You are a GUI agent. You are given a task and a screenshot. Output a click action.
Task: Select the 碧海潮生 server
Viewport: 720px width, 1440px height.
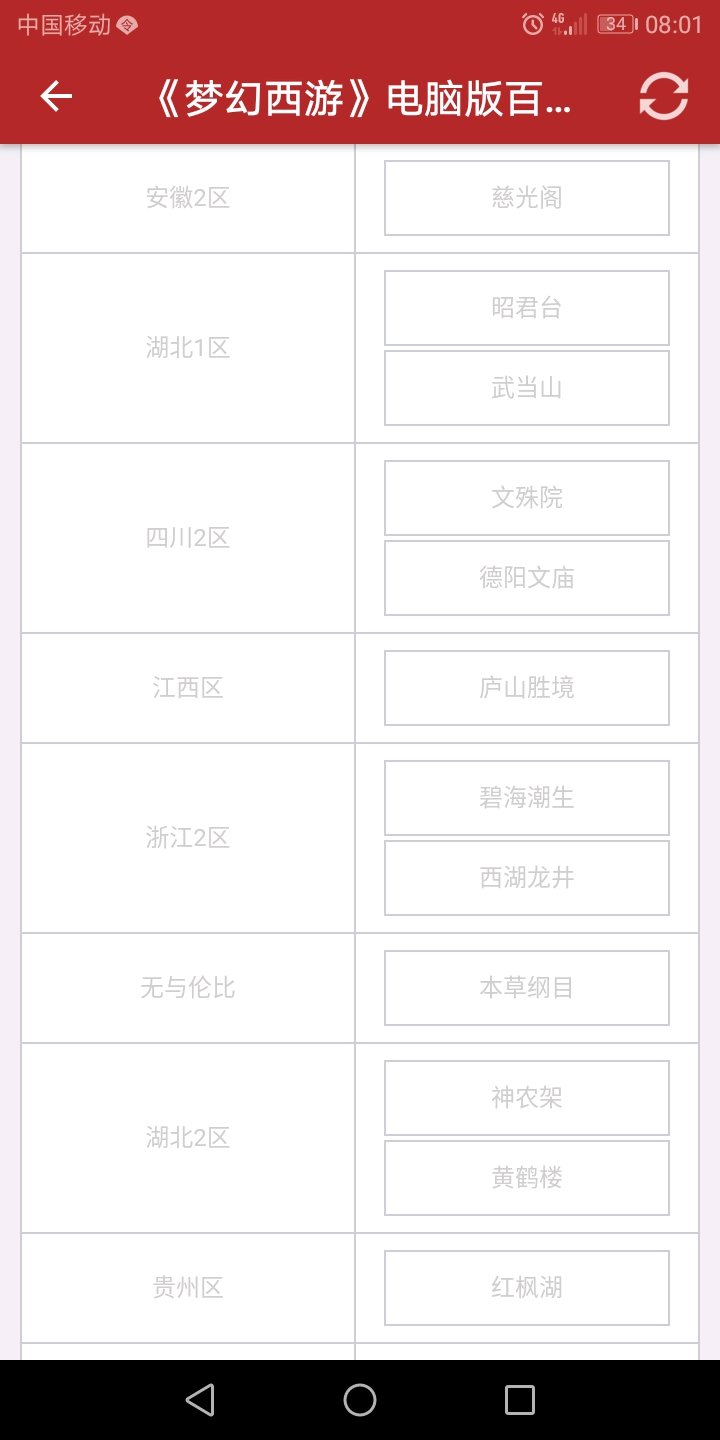click(527, 798)
